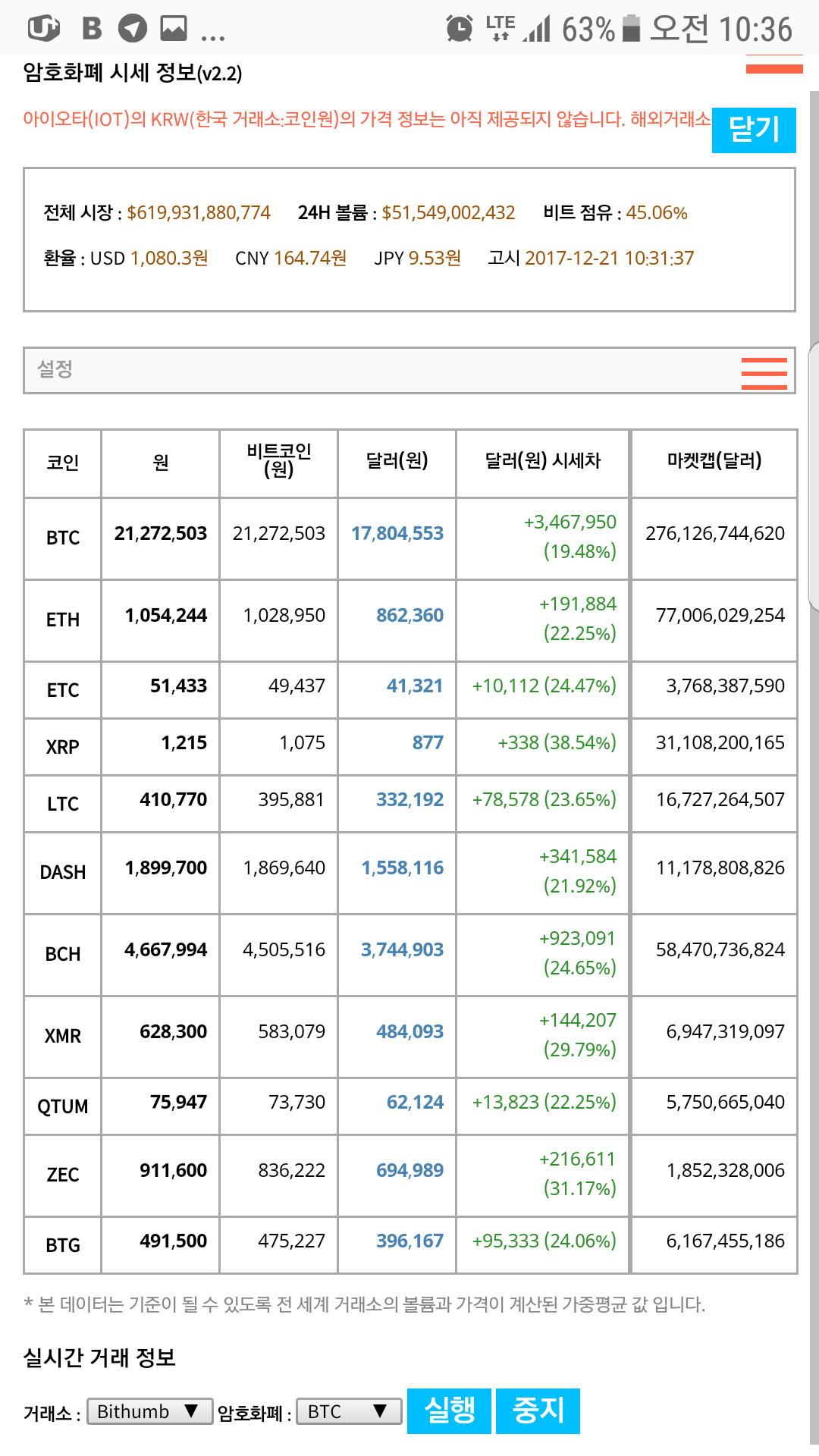Open the 거래소 exchange dropdown showing Bithumb
The image size is (819, 1456).
[148, 1410]
